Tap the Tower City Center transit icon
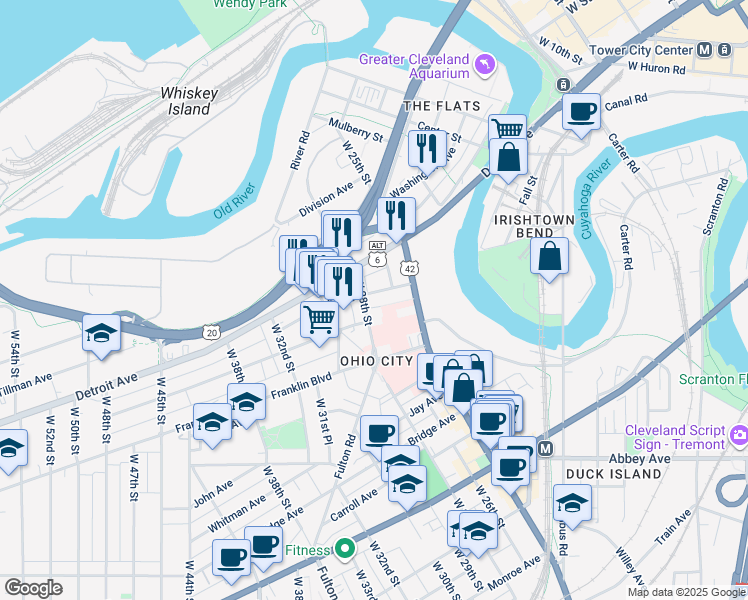 [704, 50]
